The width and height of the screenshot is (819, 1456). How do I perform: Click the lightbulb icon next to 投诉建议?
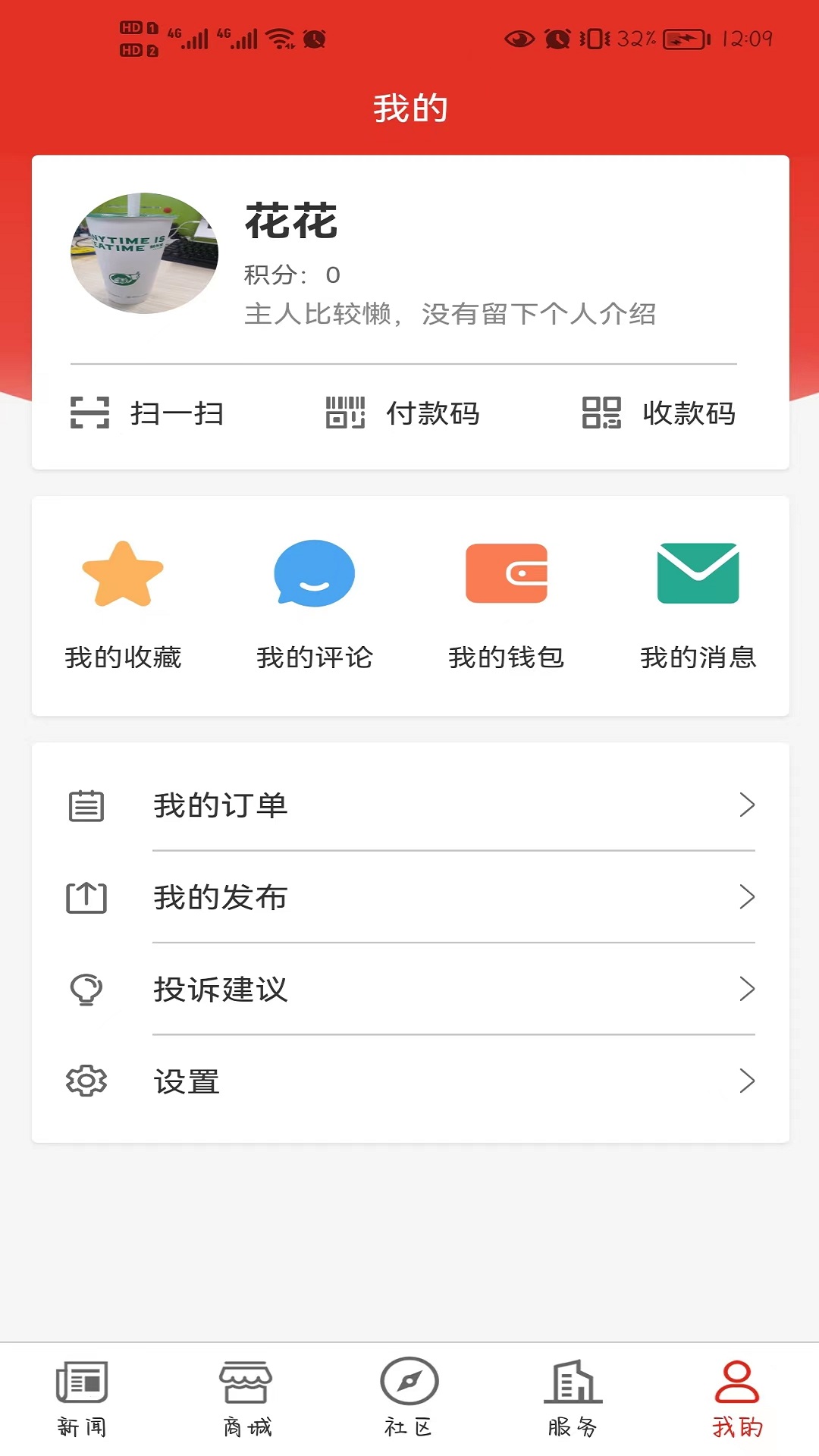pyautogui.click(x=86, y=990)
